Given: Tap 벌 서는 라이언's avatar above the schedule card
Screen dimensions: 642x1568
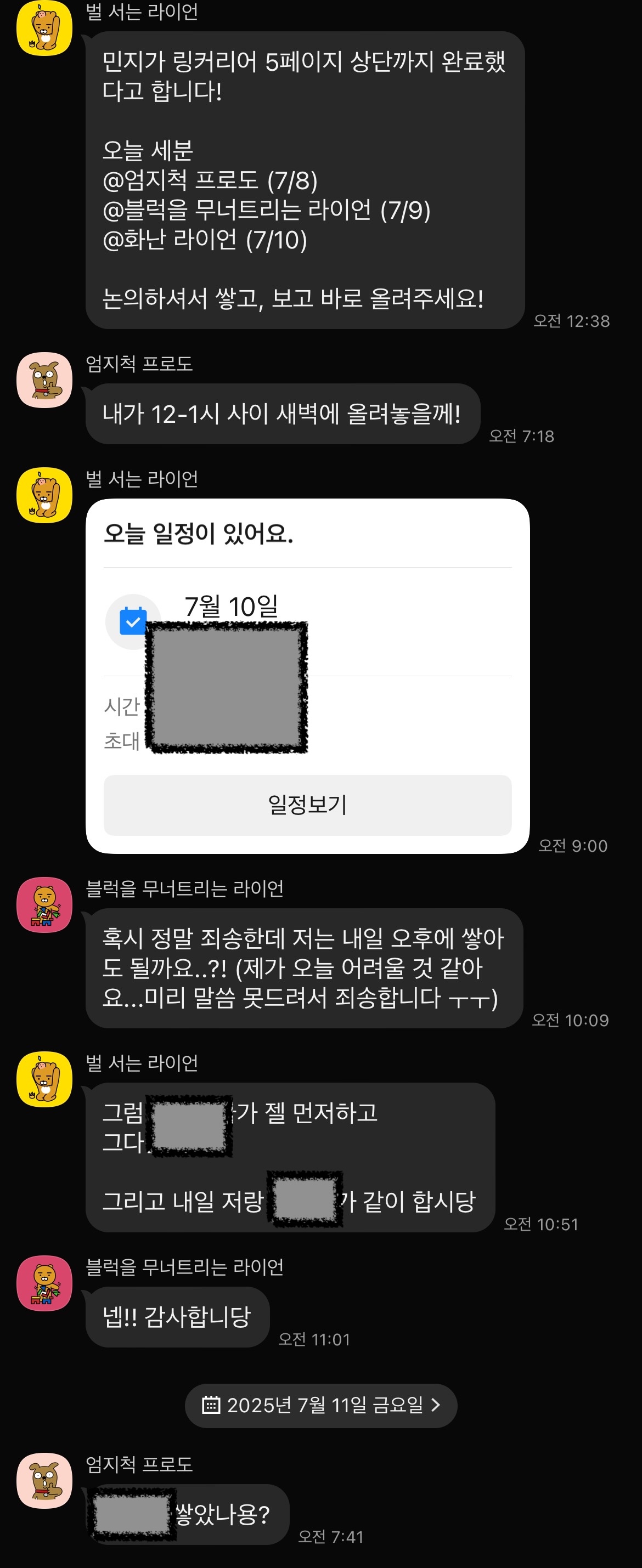Looking at the screenshot, I should click(44, 495).
